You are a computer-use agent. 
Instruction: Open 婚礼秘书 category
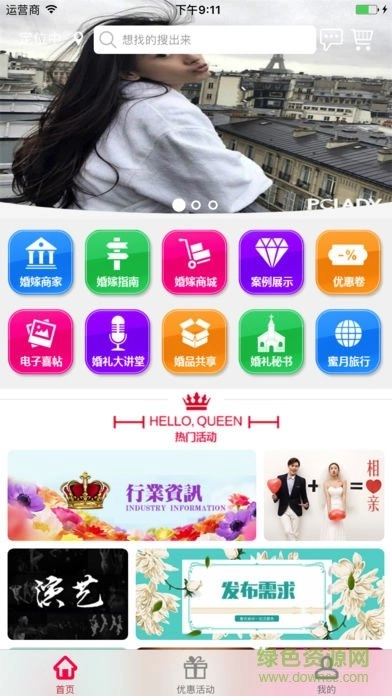point(271,341)
